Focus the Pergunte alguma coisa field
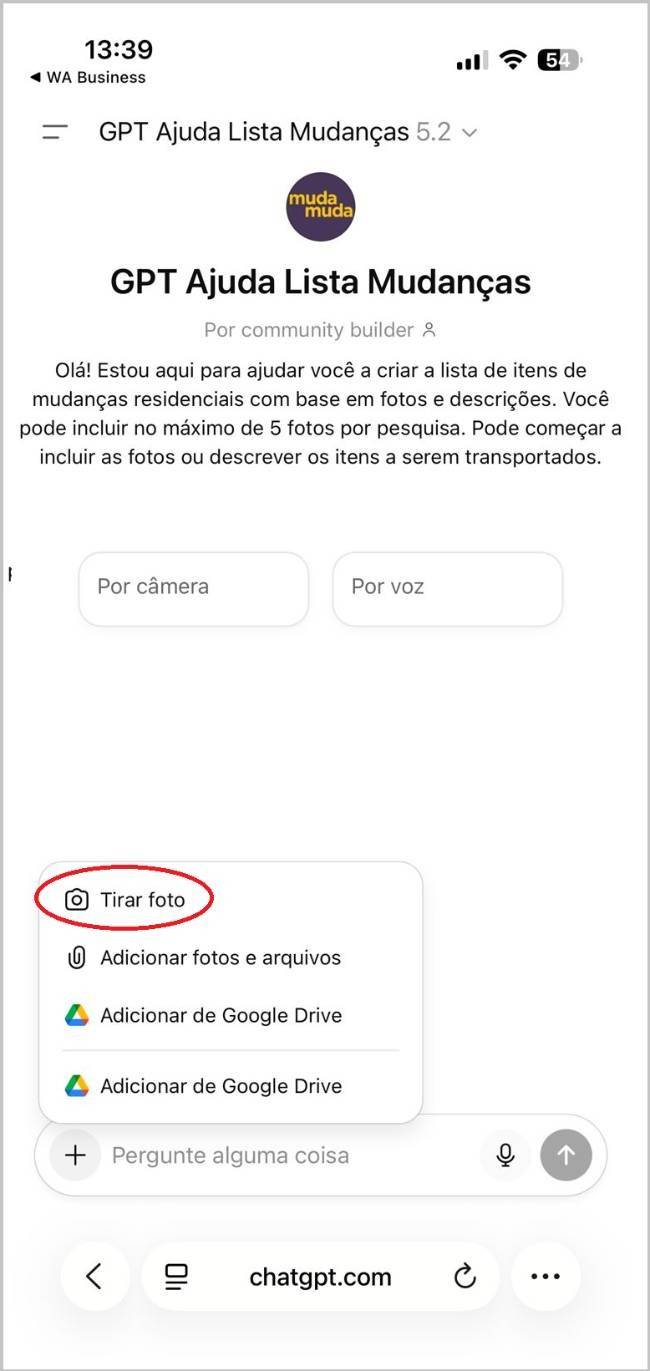This screenshot has height=1371, width=650. [290, 1156]
